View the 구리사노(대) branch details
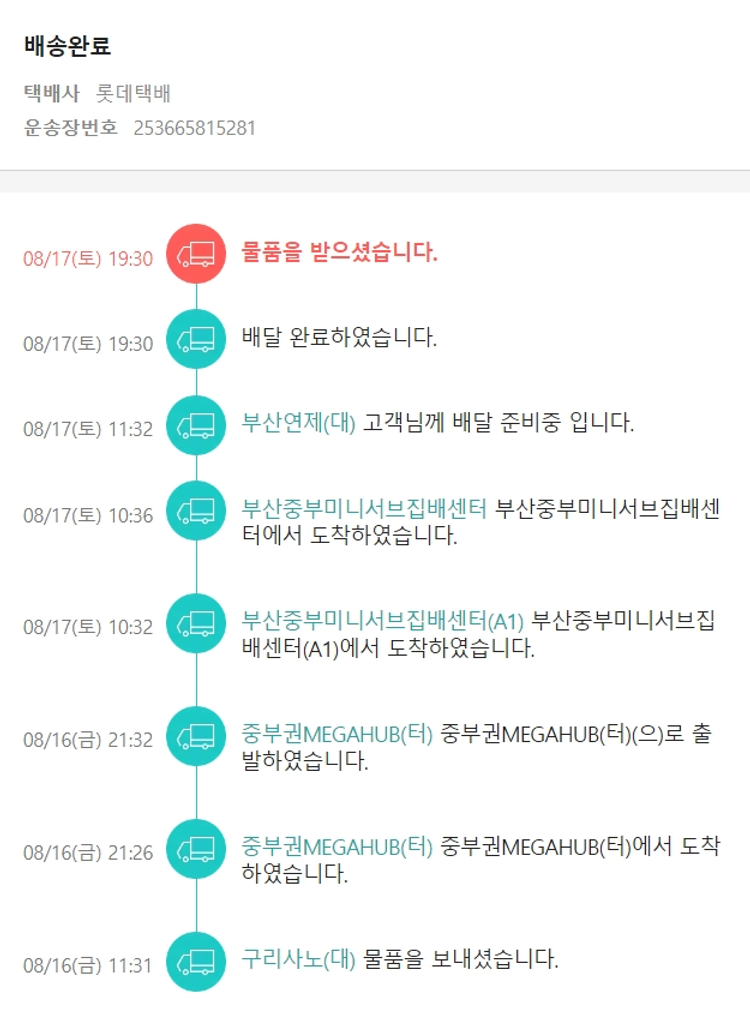The width and height of the screenshot is (750, 1022). (x=298, y=959)
